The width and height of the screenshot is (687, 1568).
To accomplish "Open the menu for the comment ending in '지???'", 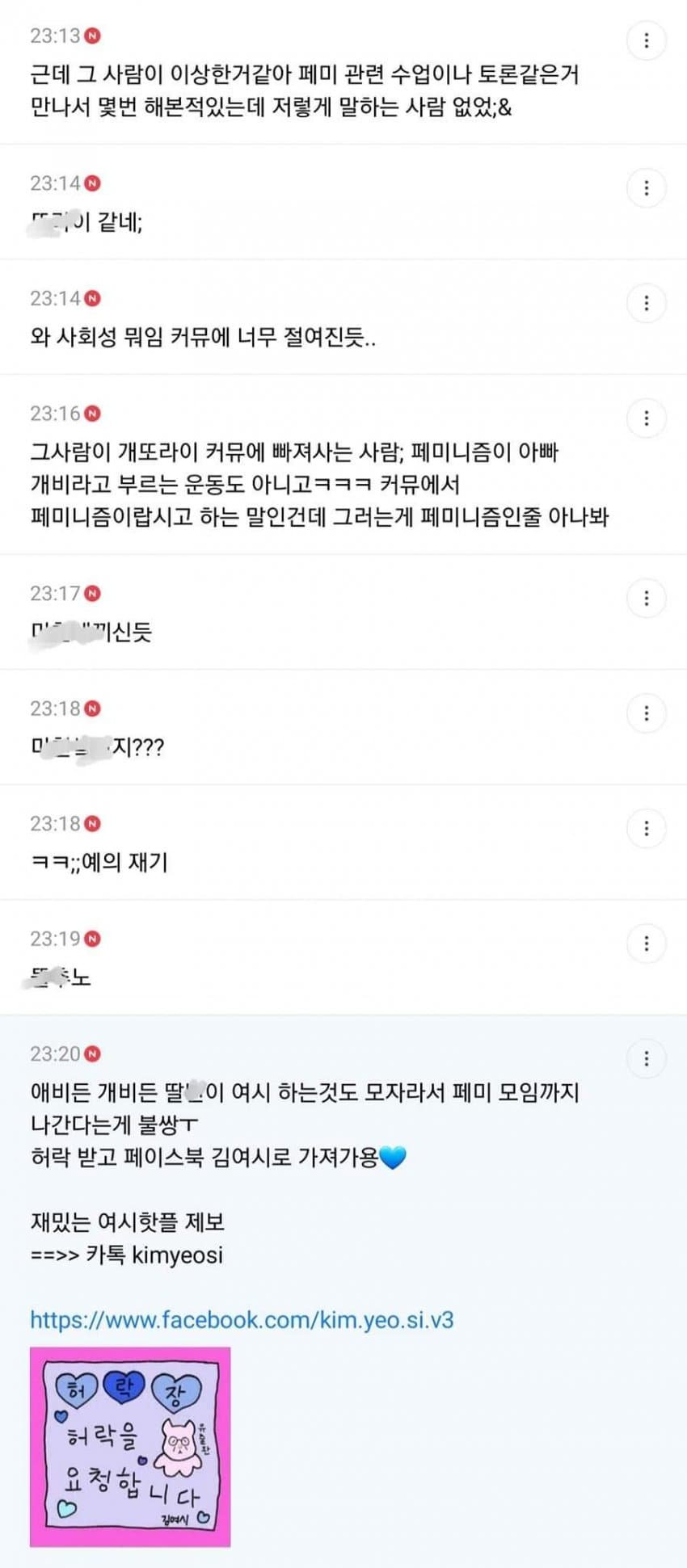I will click(x=646, y=713).
